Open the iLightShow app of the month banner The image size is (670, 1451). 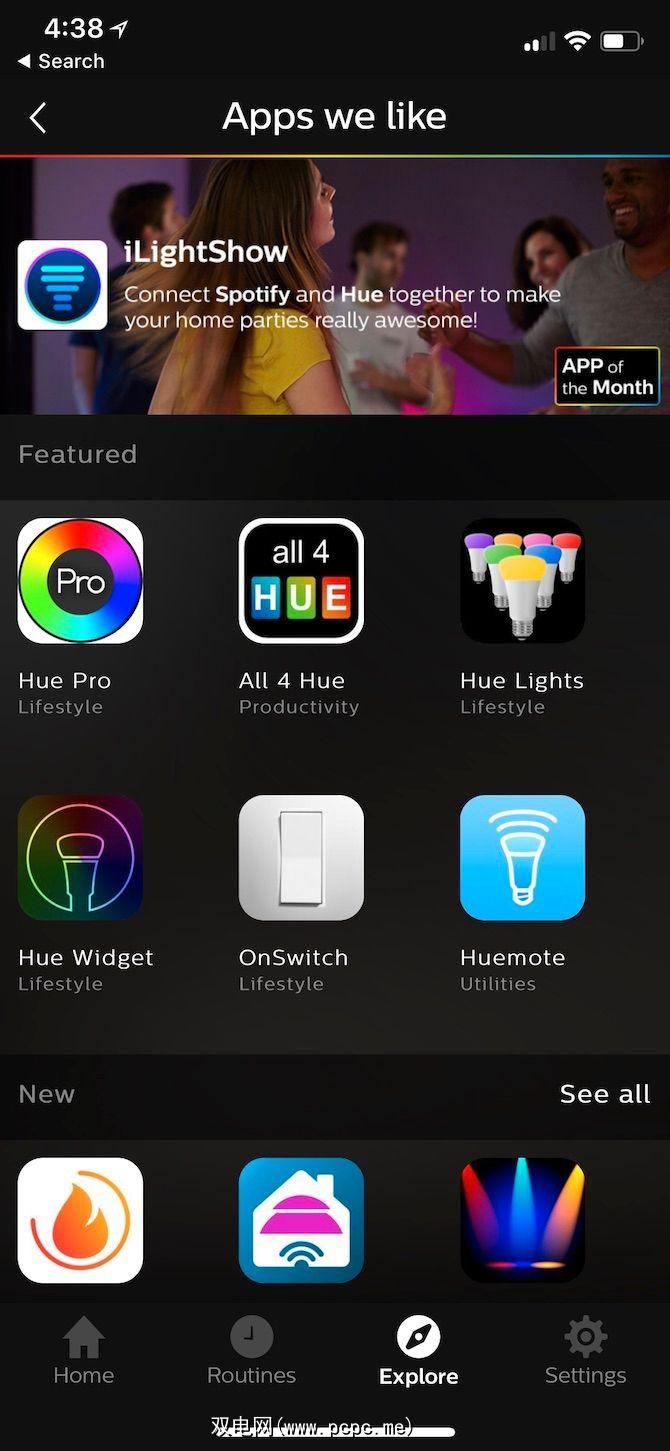(x=335, y=286)
